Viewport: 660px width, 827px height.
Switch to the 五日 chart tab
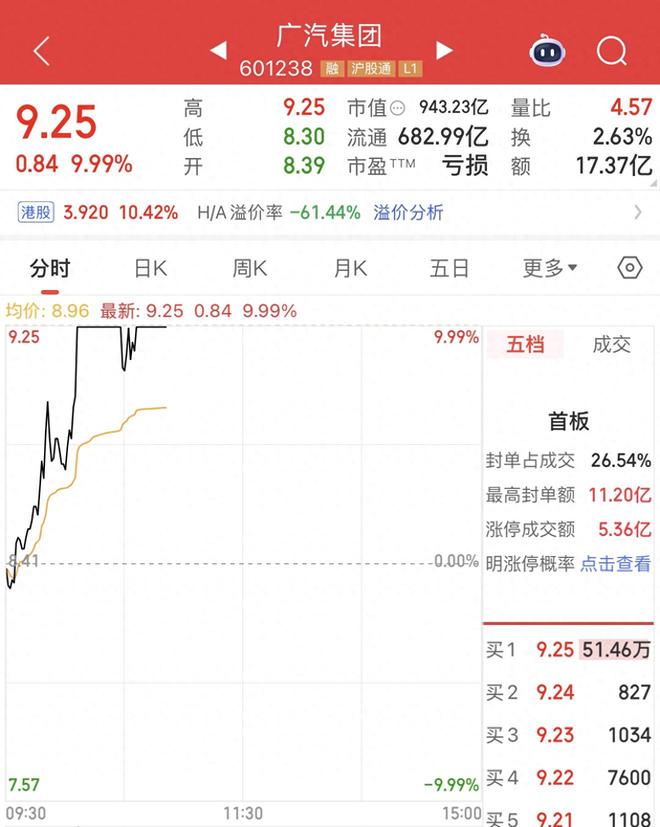click(449, 268)
